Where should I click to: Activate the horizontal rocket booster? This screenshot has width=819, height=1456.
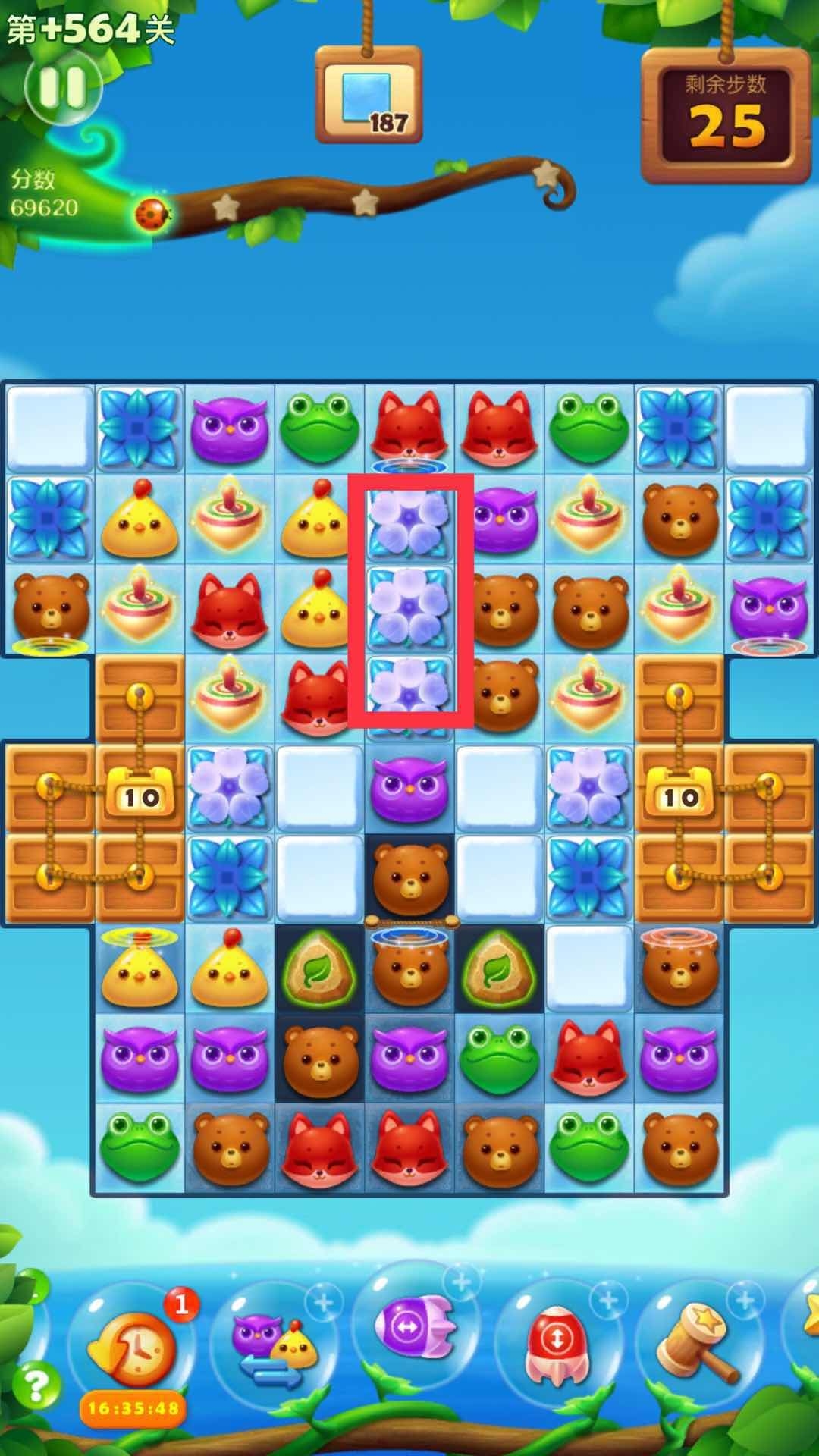point(413,1326)
